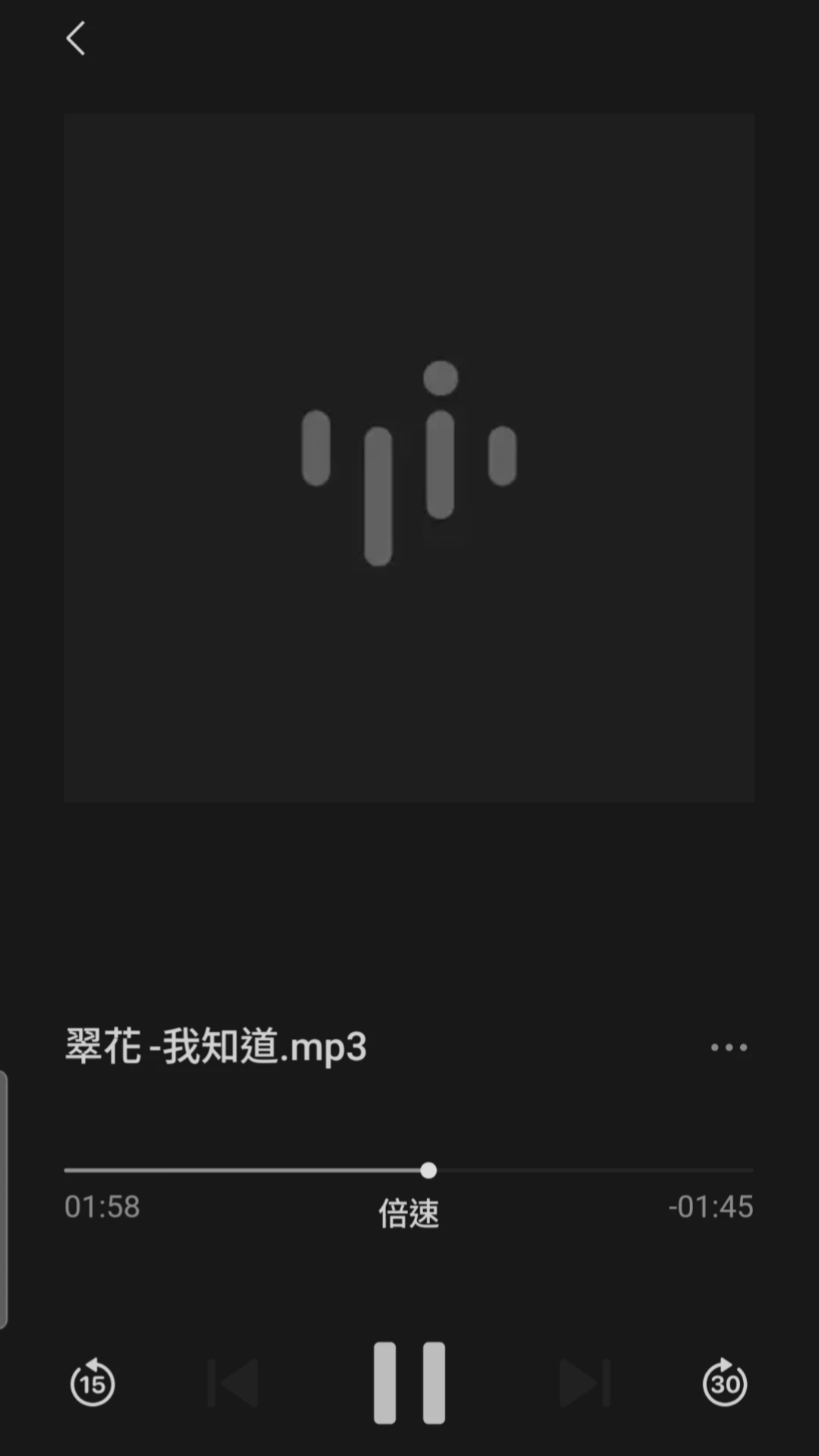
Task: Rewind 15 seconds
Action: pyautogui.click(x=93, y=1382)
